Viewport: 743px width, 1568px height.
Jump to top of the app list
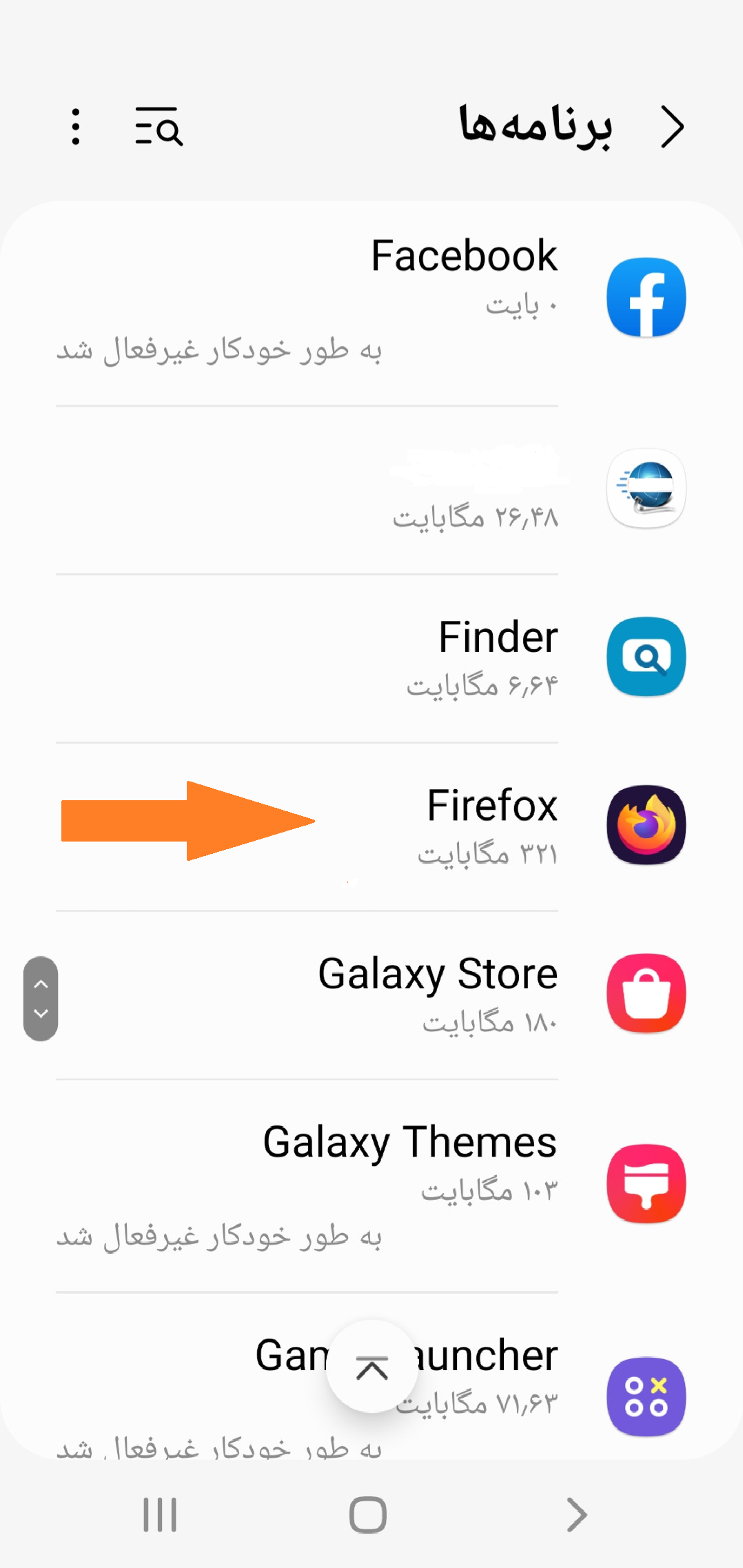372,1367
